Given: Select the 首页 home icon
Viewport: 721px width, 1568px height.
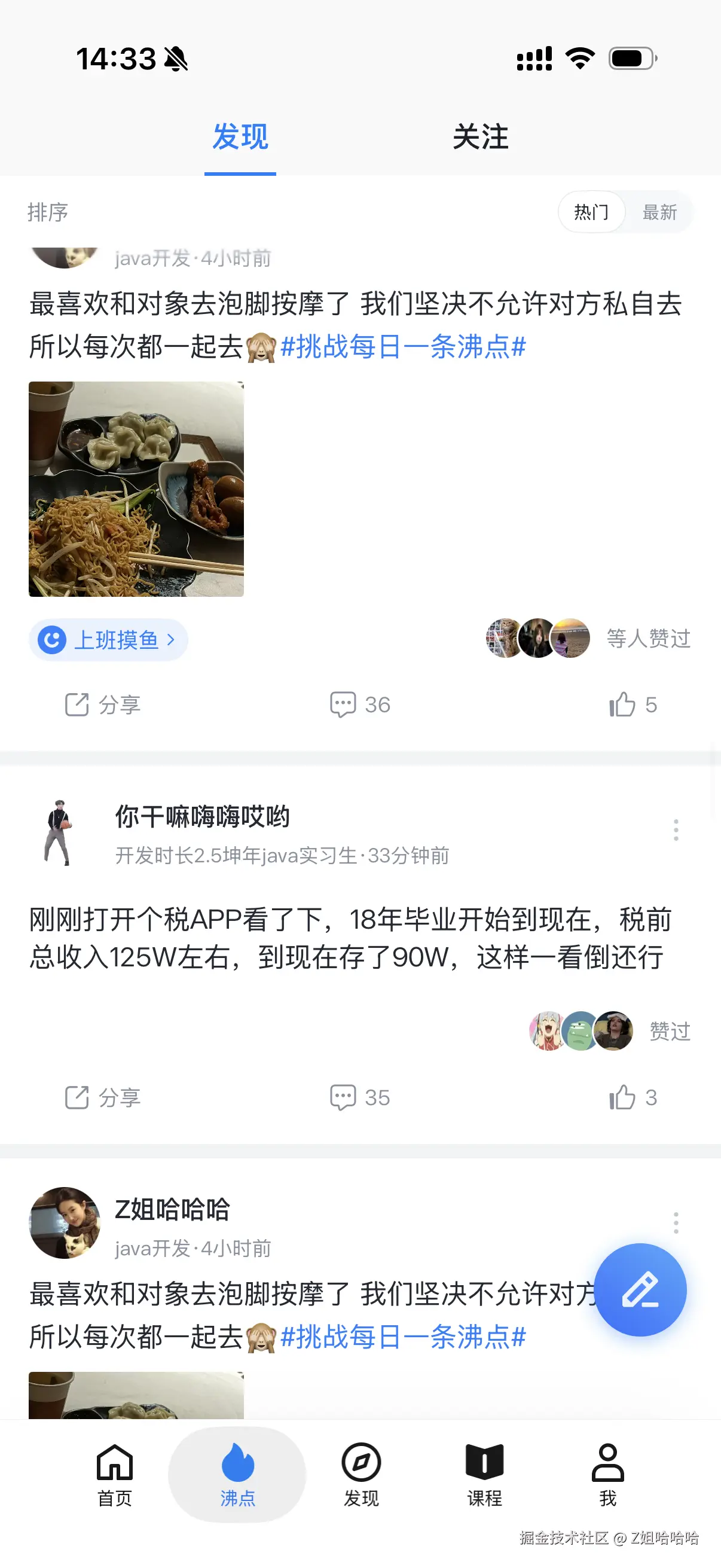Looking at the screenshot, I should click(113, 1468).
